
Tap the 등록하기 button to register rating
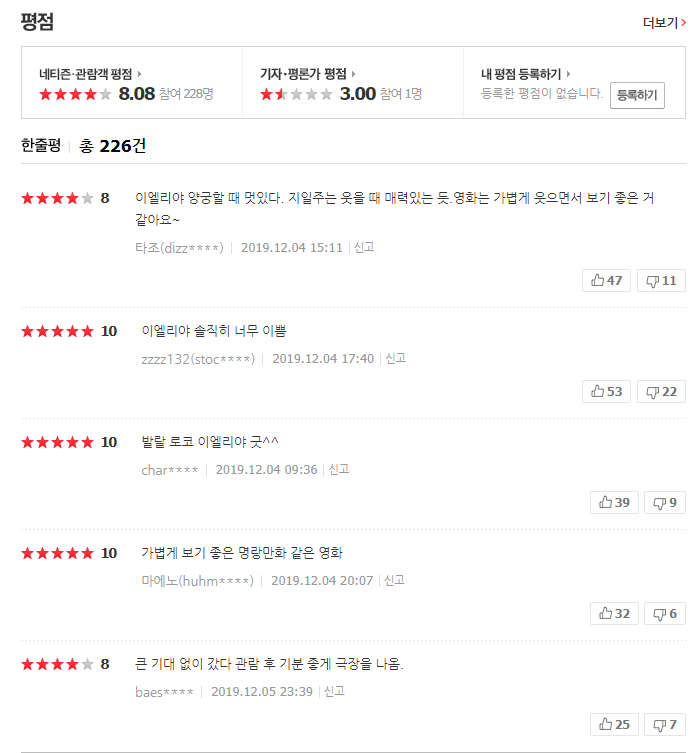(x=637, y=95)
